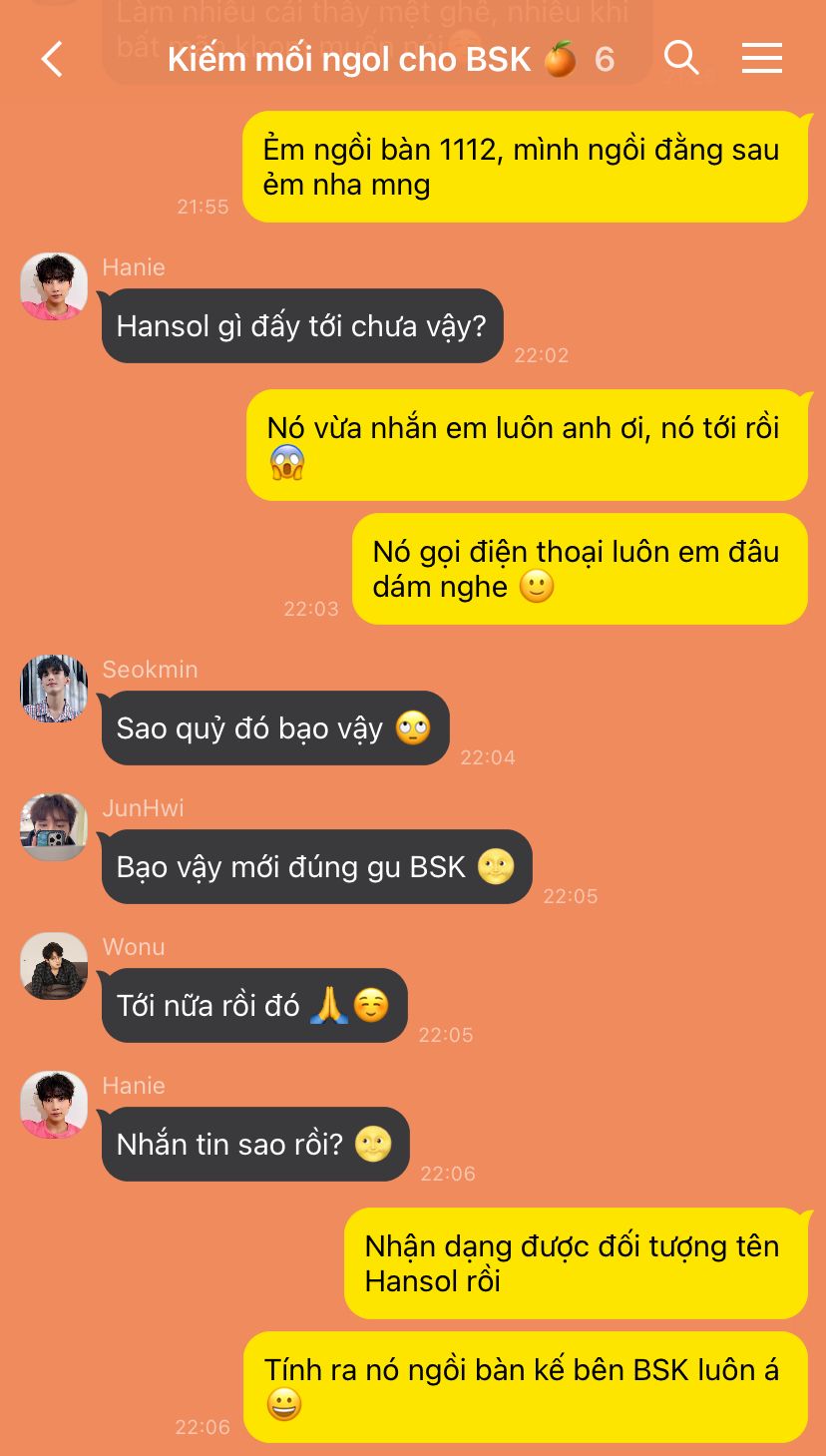Open Seokmin's profile picture
This screenshot has width=826, height=1456.
point(54,689)
